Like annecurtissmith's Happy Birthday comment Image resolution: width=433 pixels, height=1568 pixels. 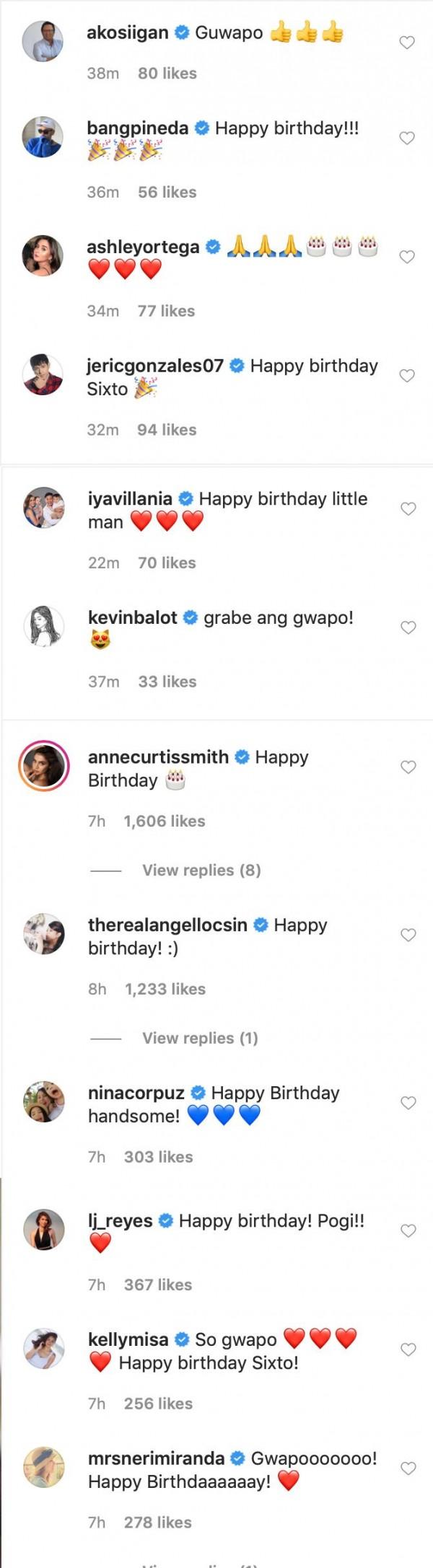[408, 767]
